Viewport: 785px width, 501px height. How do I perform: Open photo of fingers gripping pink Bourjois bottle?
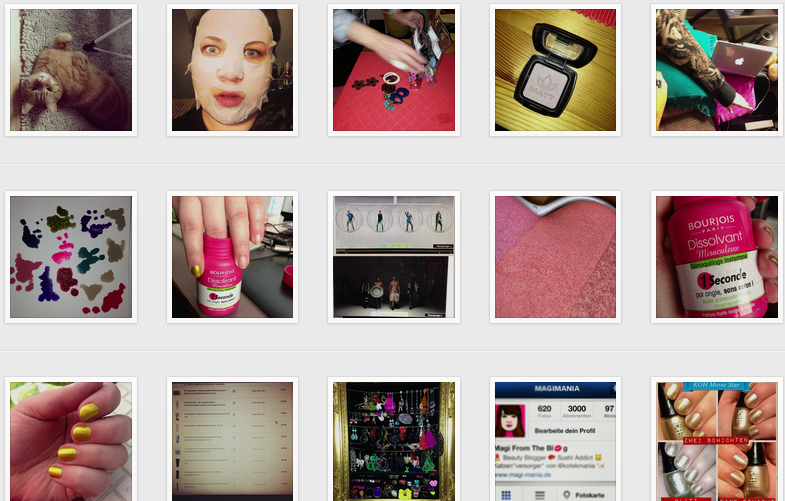(232, 256)
